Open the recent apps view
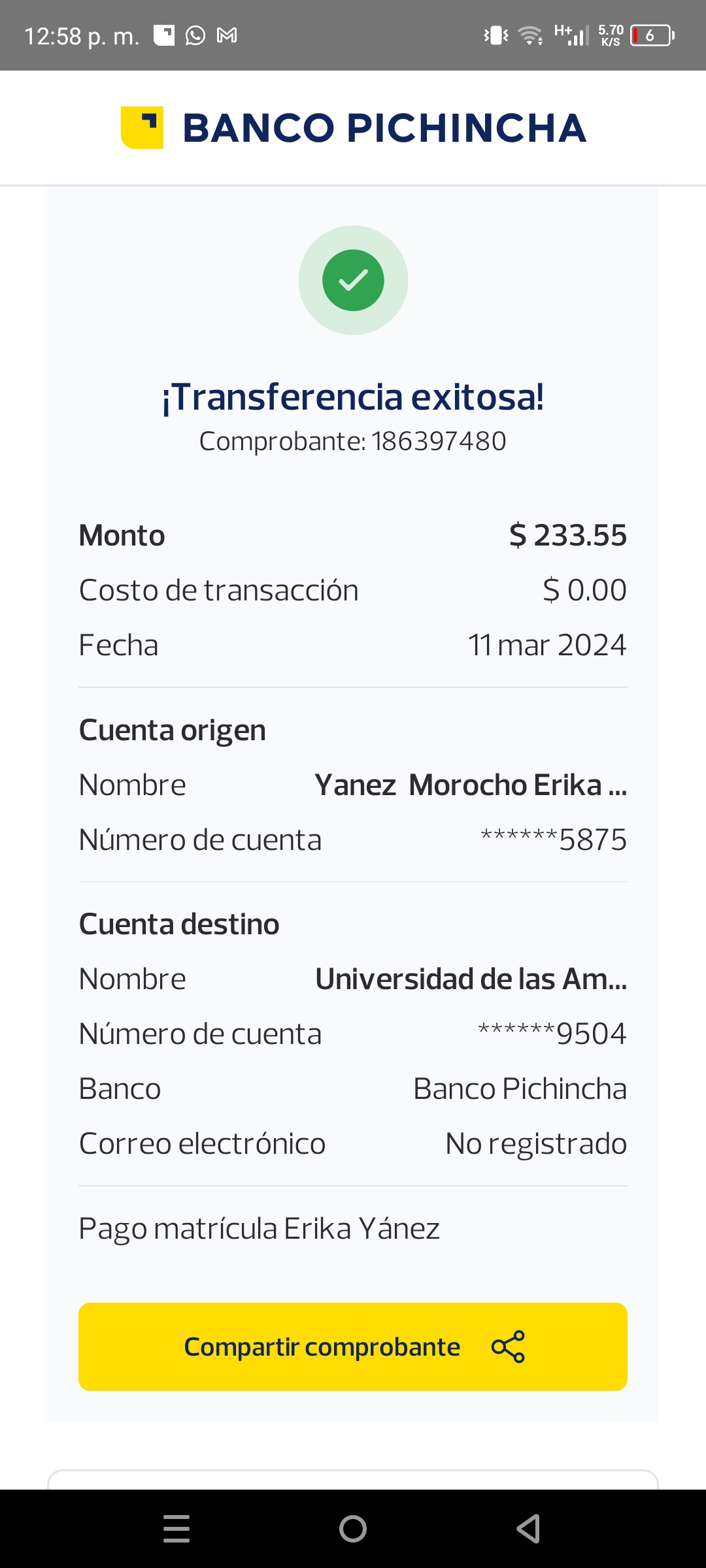 176,1529
